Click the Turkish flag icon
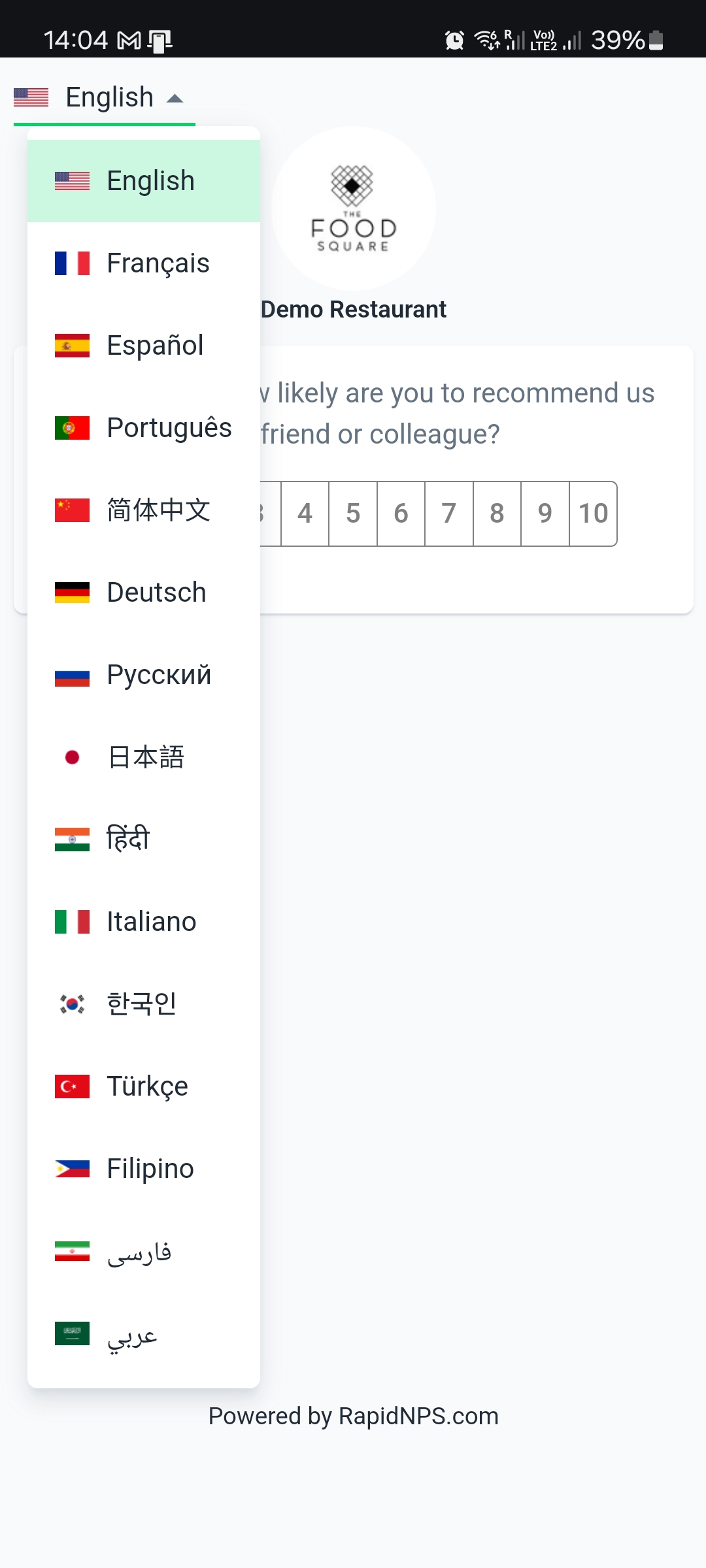 (72, 1086)
